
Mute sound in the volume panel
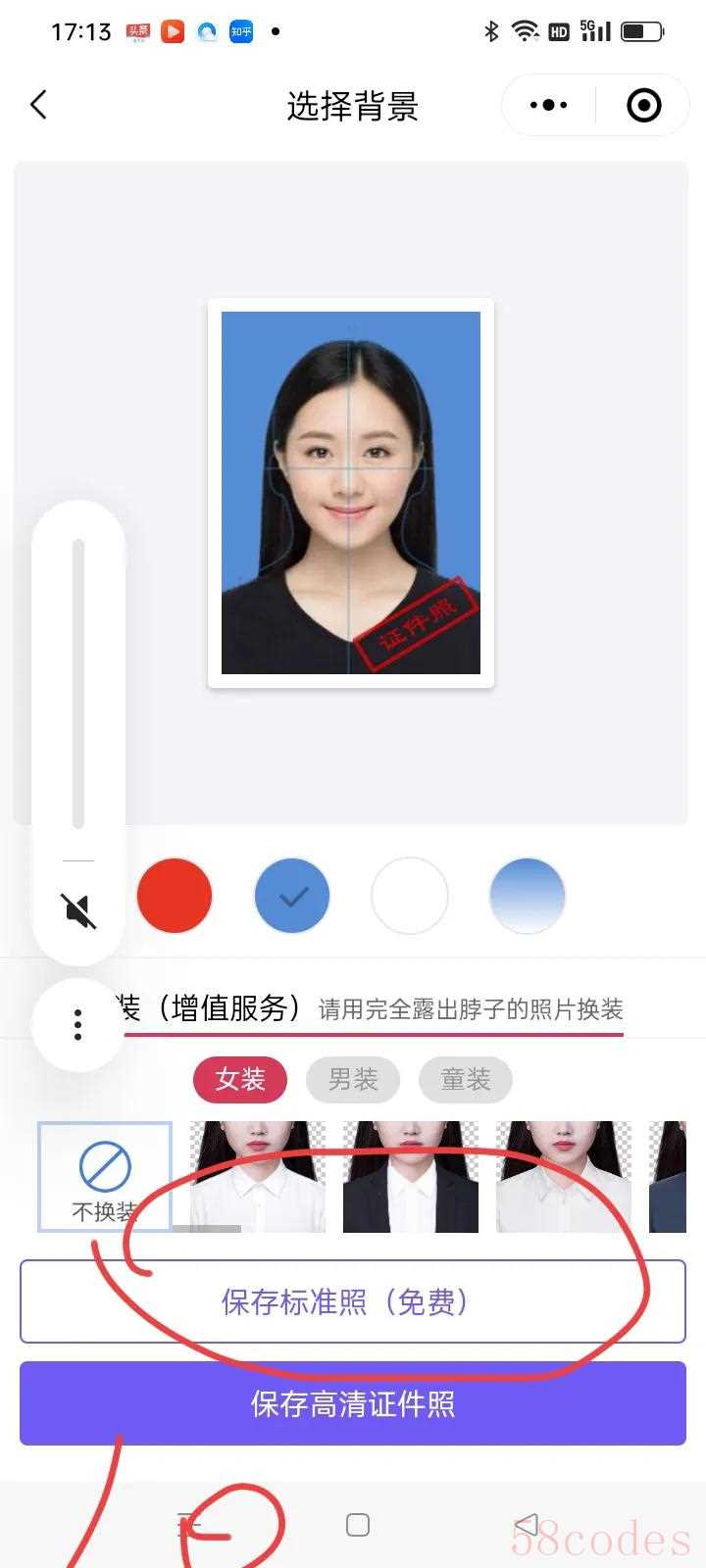click(x=78, y=911)
